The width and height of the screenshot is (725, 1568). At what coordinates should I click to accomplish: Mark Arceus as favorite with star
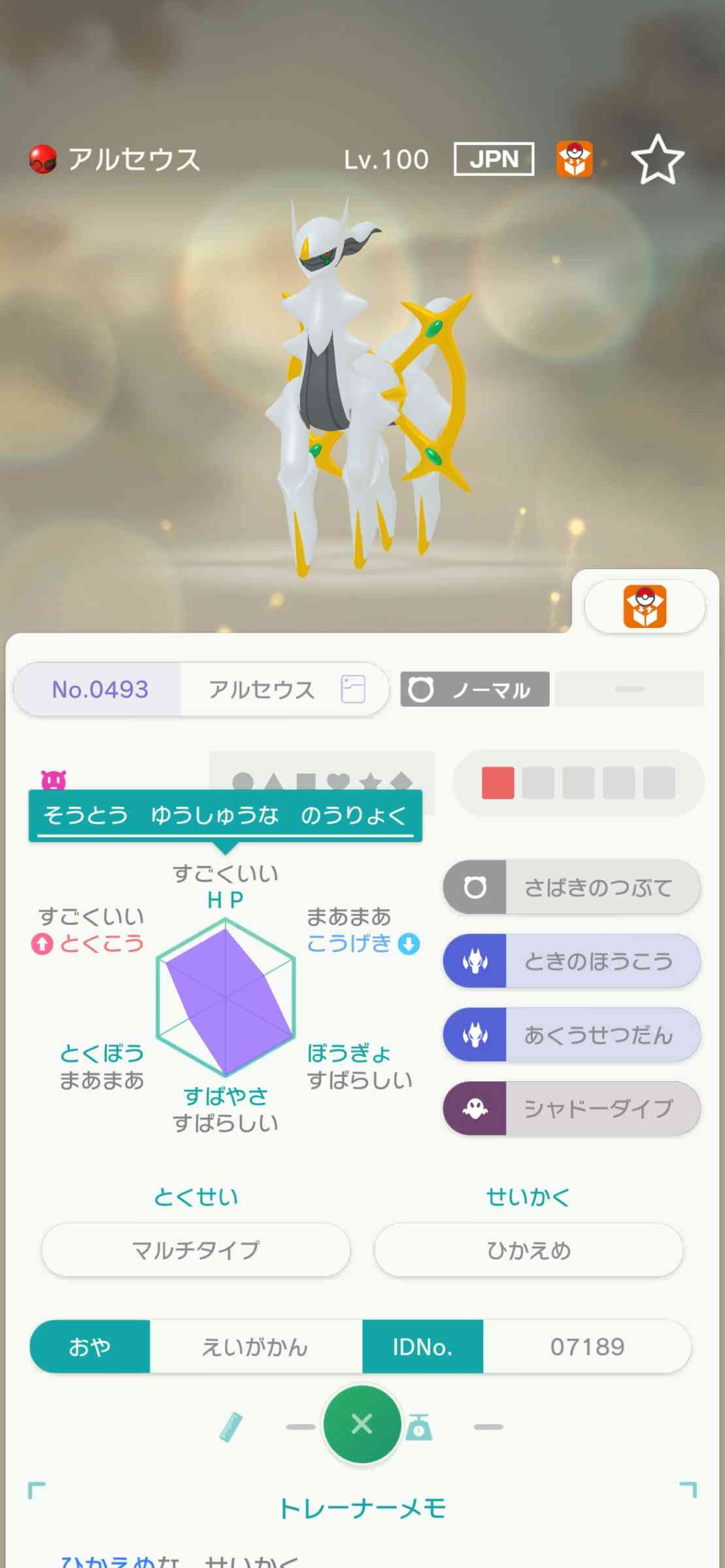pyautogui.click(x=656, y=160)
